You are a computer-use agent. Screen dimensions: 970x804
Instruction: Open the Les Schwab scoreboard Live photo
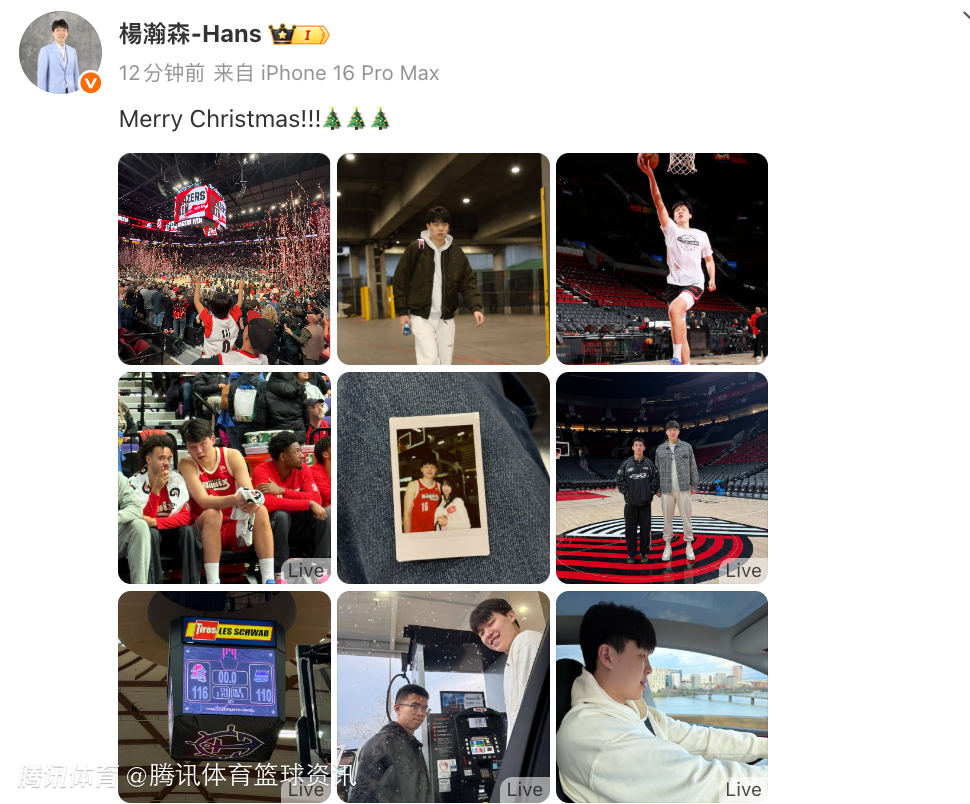point(224,696)
